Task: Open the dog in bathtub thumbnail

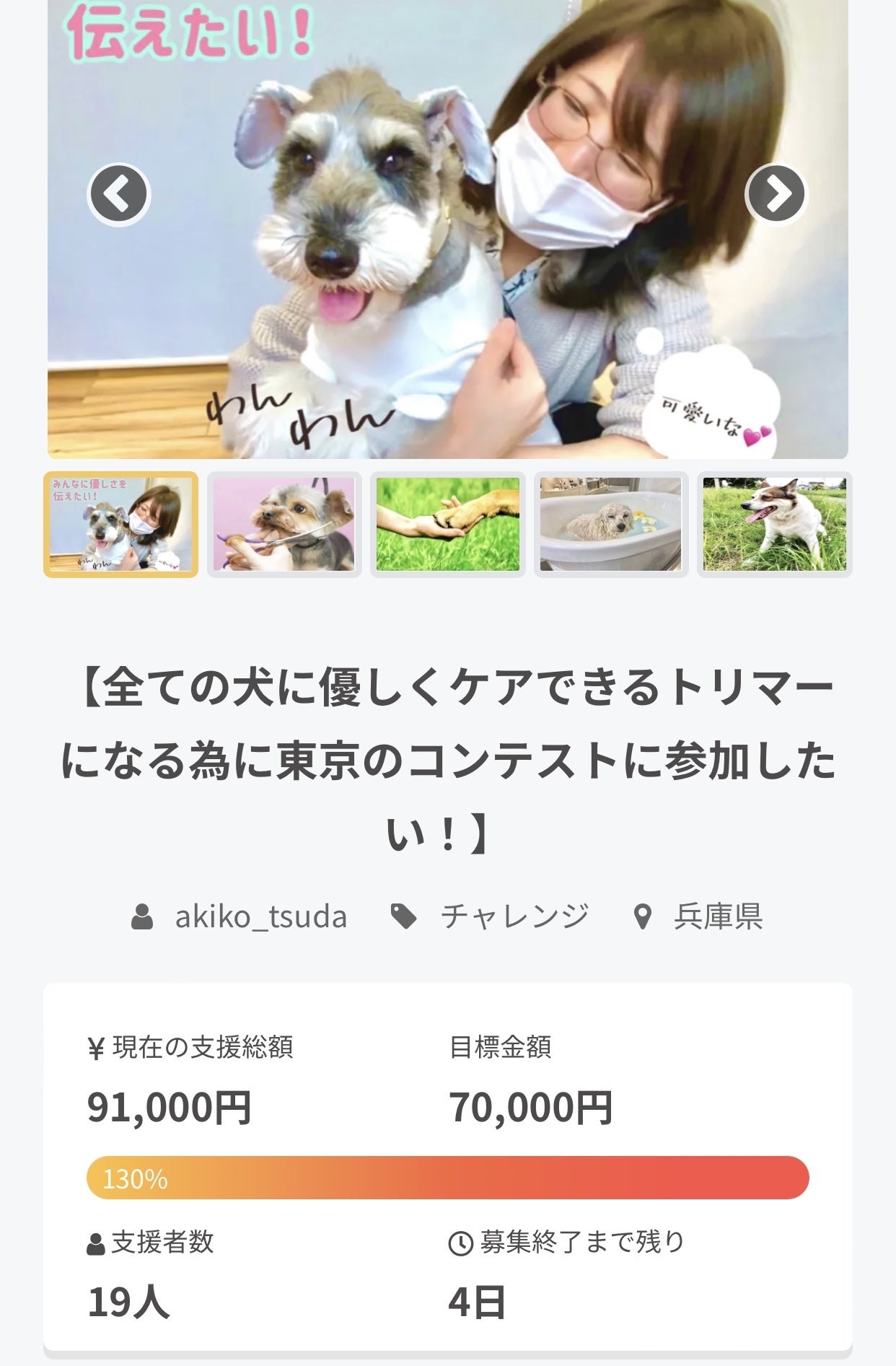Action: 611,525
